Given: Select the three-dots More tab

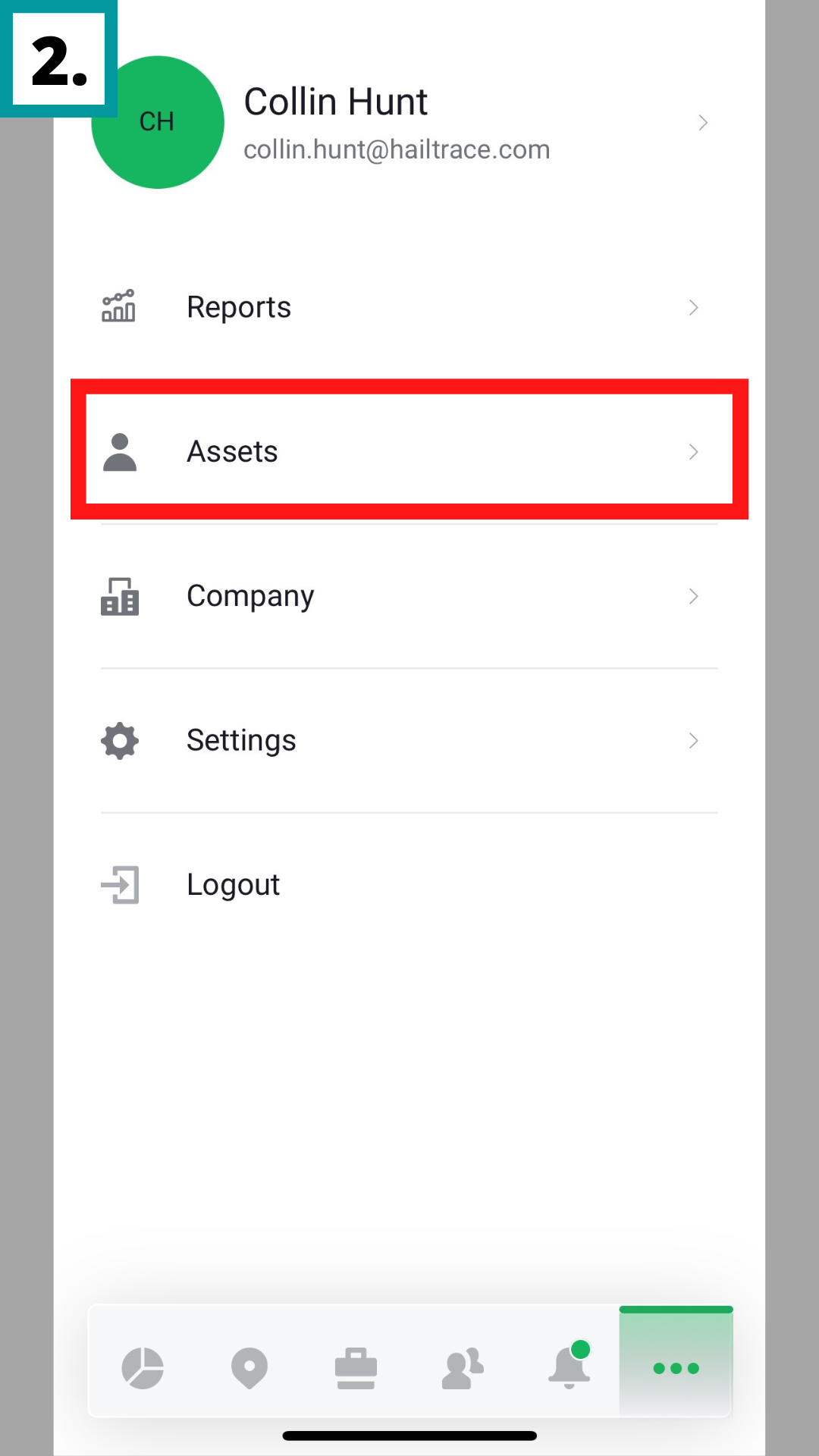Looking at the screenshot, I should (676, 1368).
